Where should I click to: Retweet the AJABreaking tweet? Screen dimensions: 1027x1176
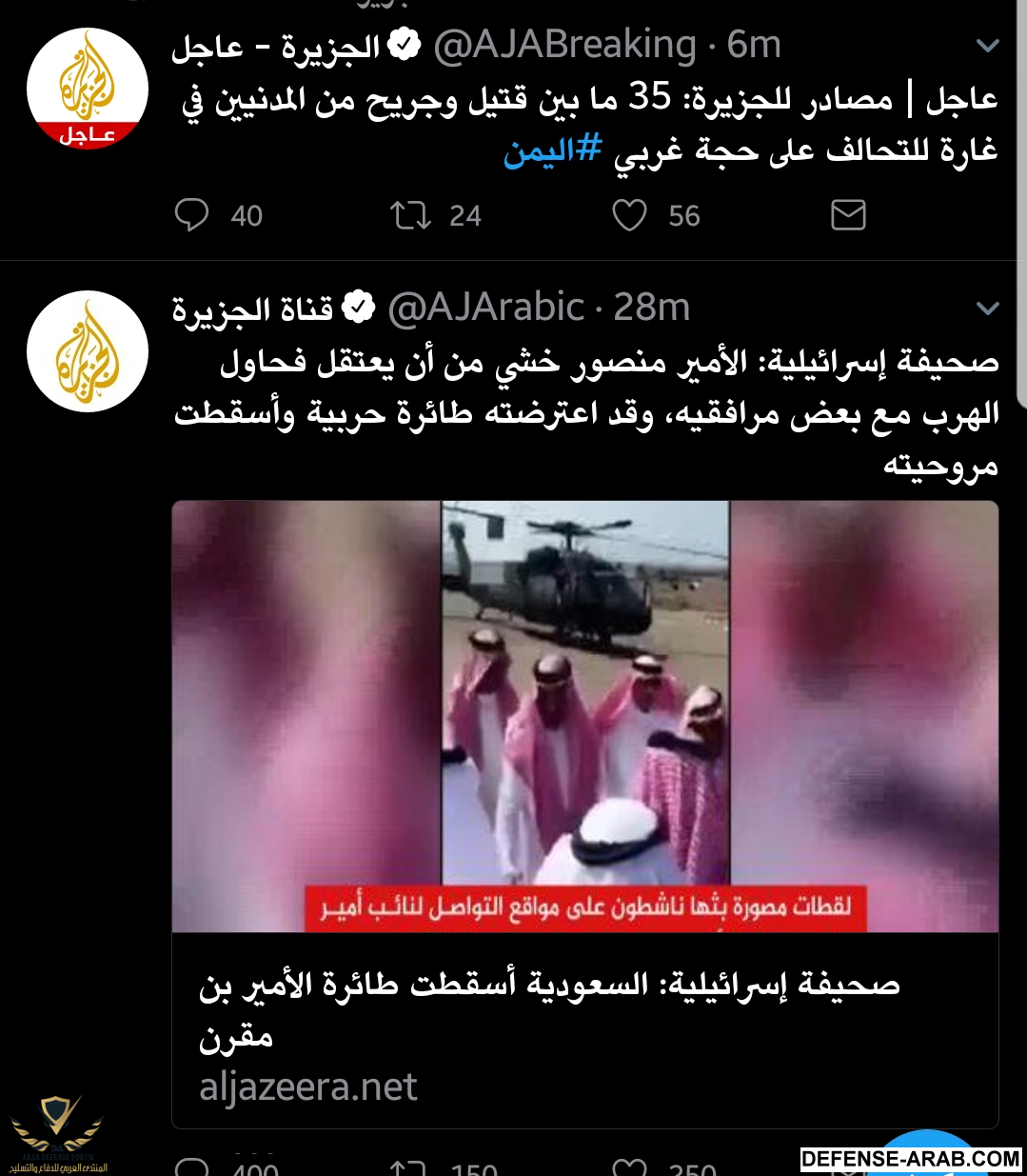point(411,215)
